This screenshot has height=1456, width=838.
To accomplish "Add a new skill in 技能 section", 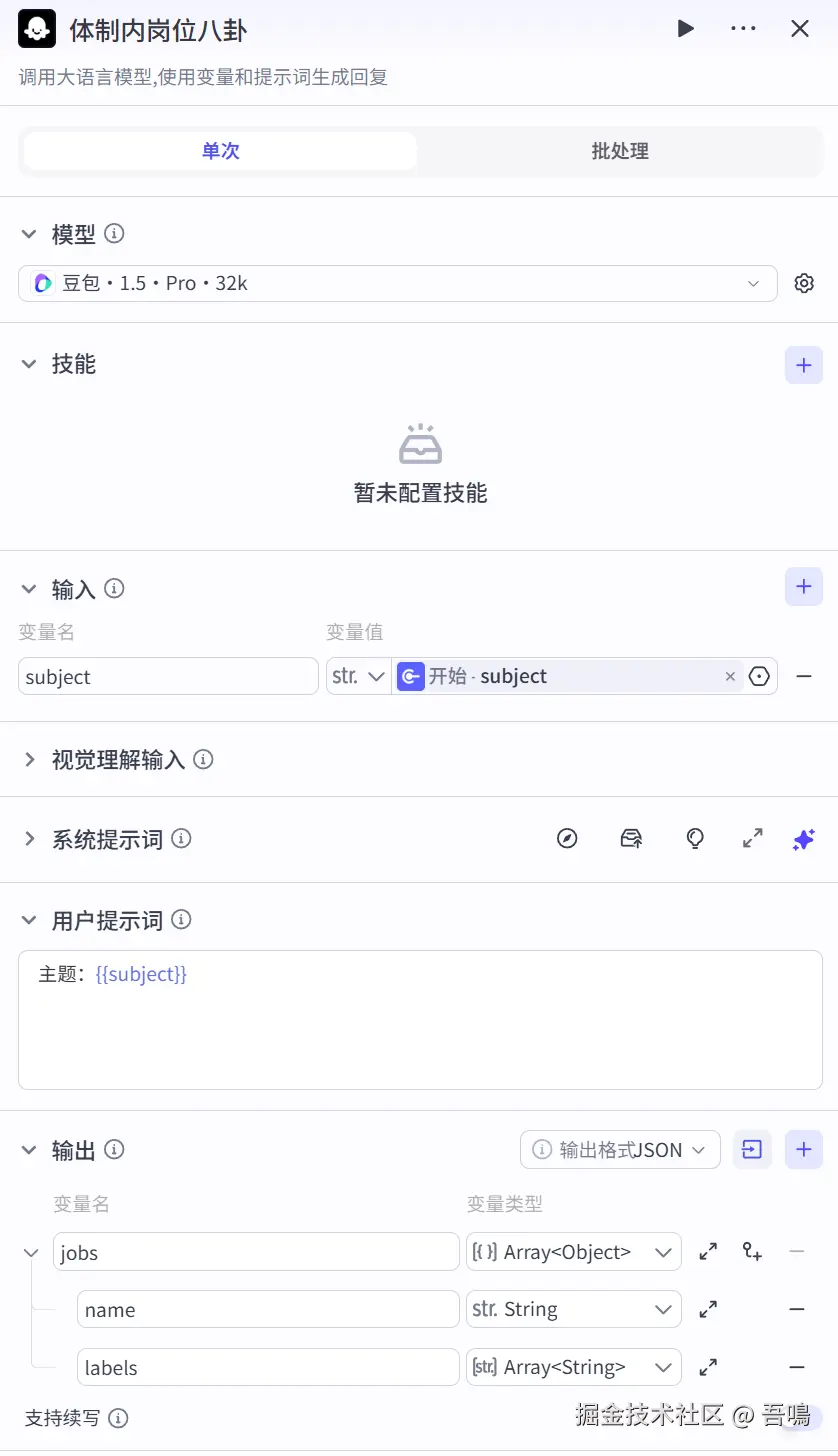I will point(803,365).
